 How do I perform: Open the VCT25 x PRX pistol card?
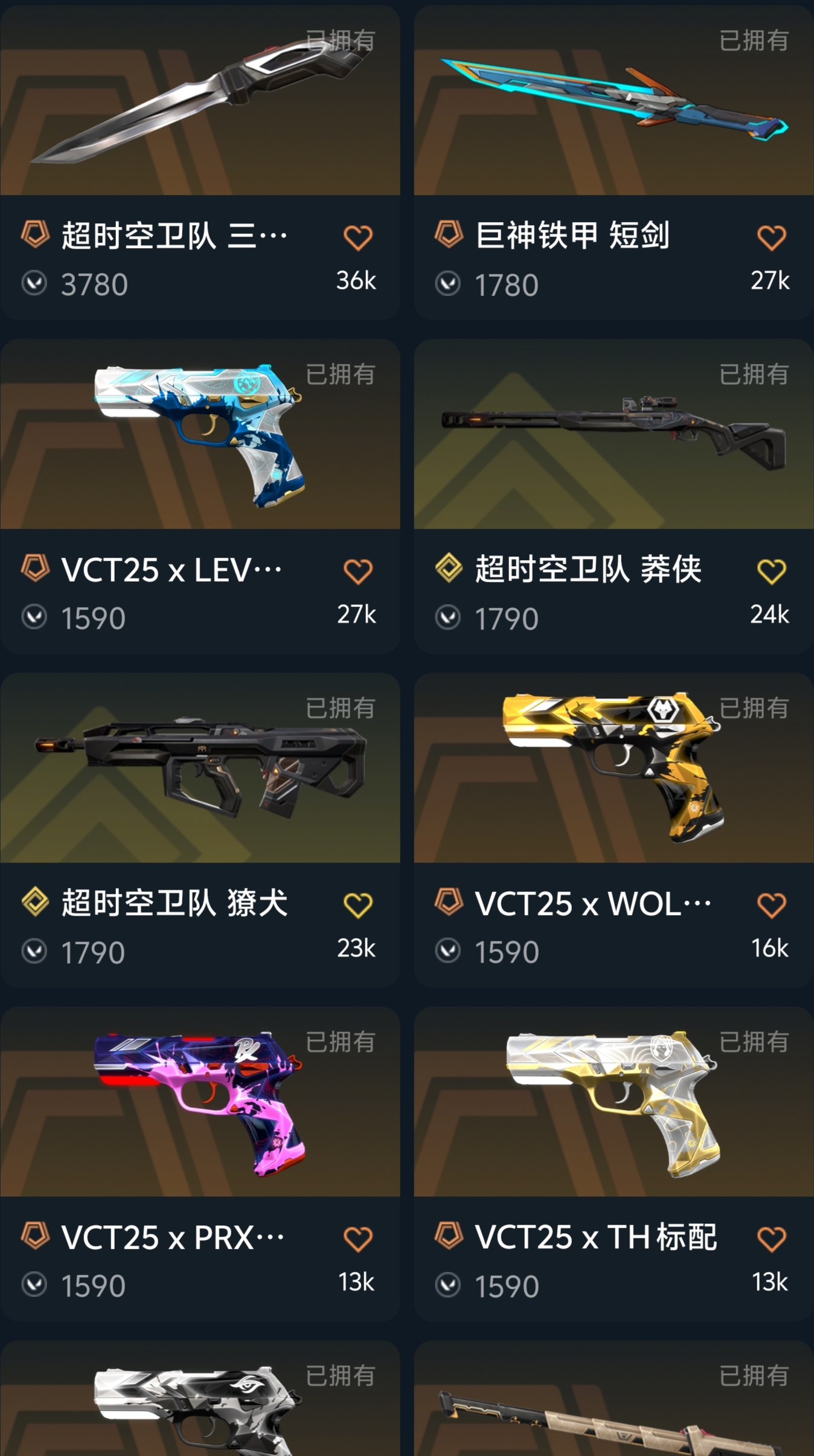[x=200, y=1164]
